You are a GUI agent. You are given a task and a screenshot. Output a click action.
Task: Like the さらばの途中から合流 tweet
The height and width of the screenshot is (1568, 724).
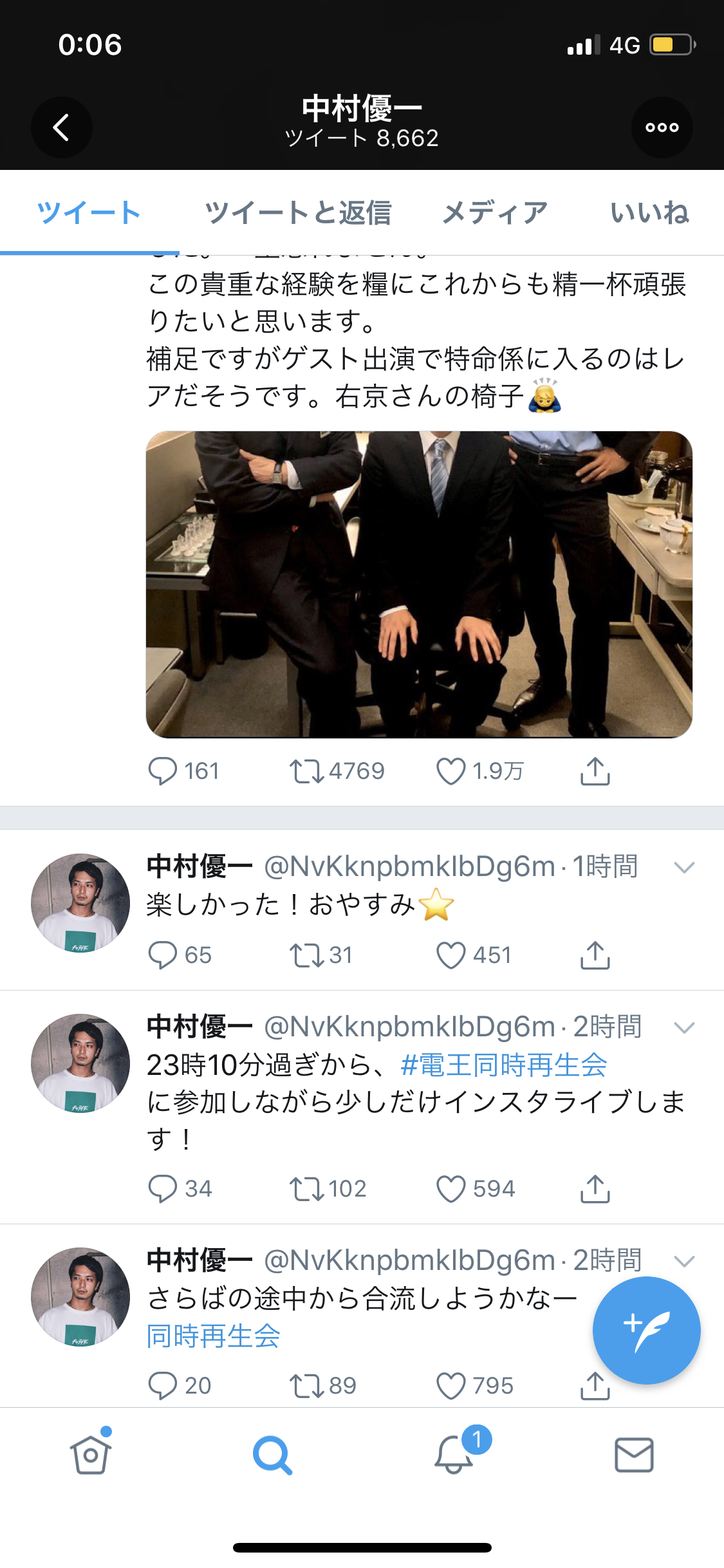(x=451, y=1386)
